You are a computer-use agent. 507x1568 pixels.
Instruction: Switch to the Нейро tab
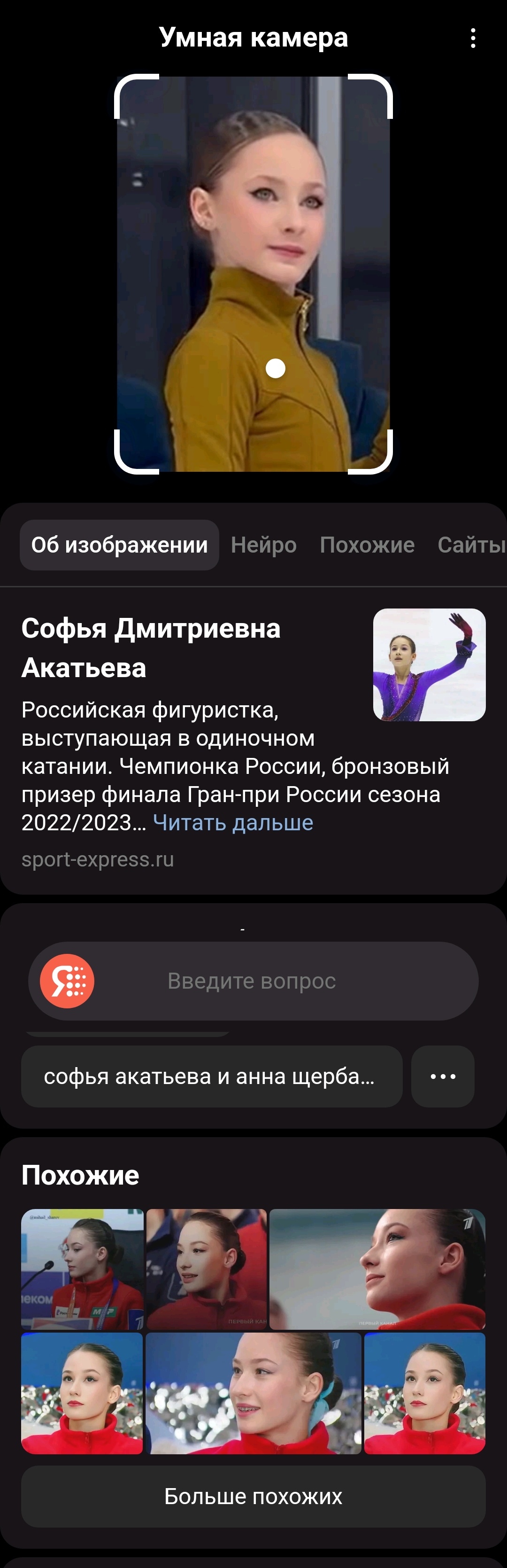[263, 545]
